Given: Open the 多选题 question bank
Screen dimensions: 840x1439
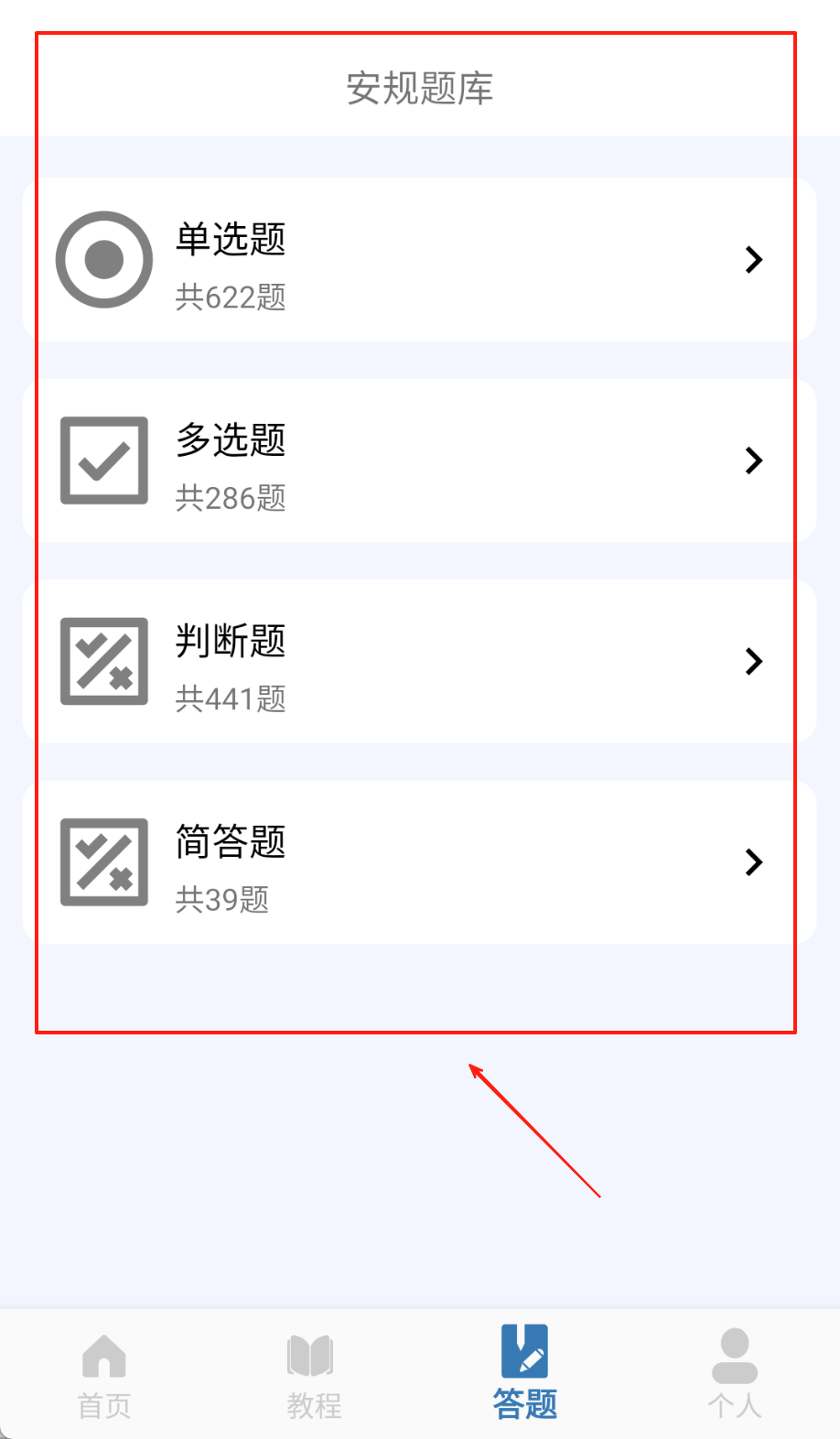Looking at the screenshot, I should coord(419,460).
